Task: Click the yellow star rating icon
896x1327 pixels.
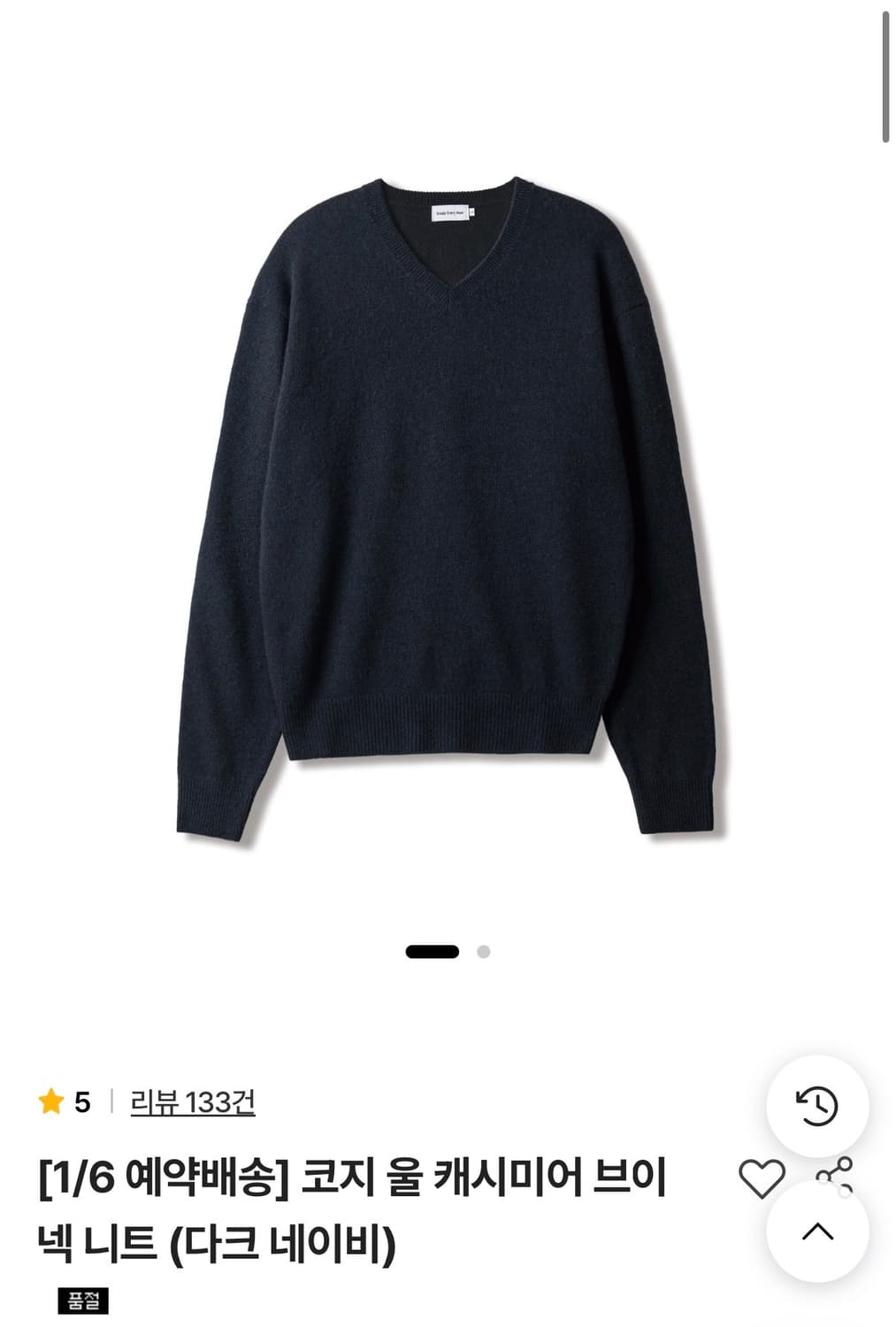Action: (50, 1102)
